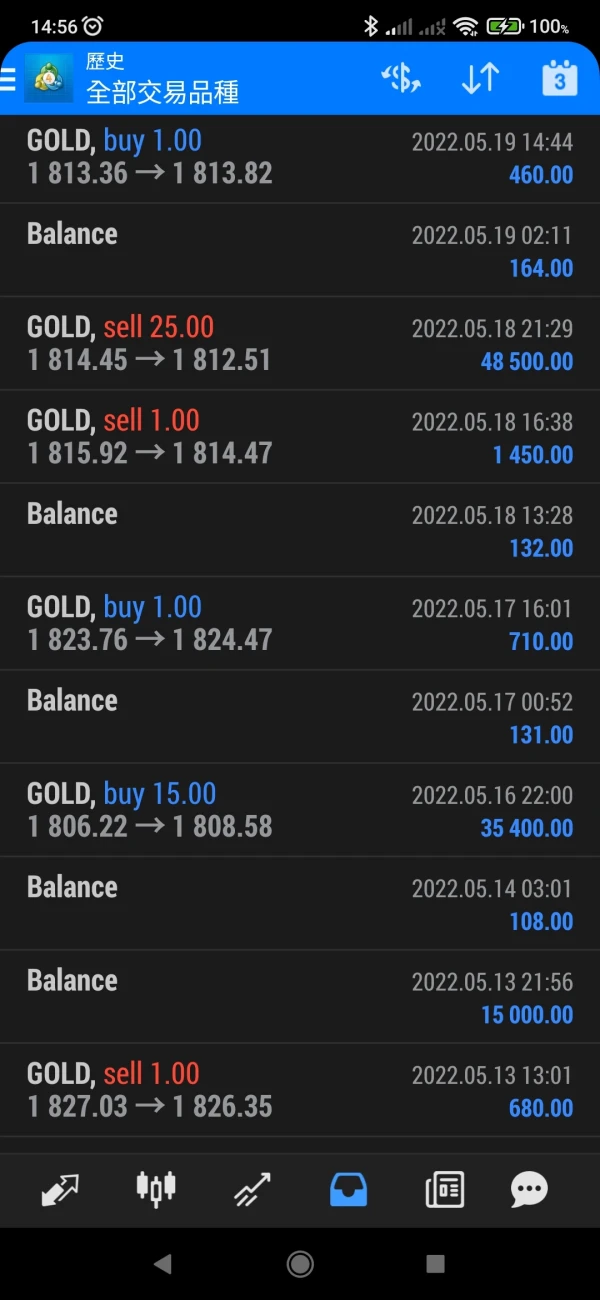
Task: Expand GOLD sell 1.00 trade at 1 815.92
Action: coord(300,437)
